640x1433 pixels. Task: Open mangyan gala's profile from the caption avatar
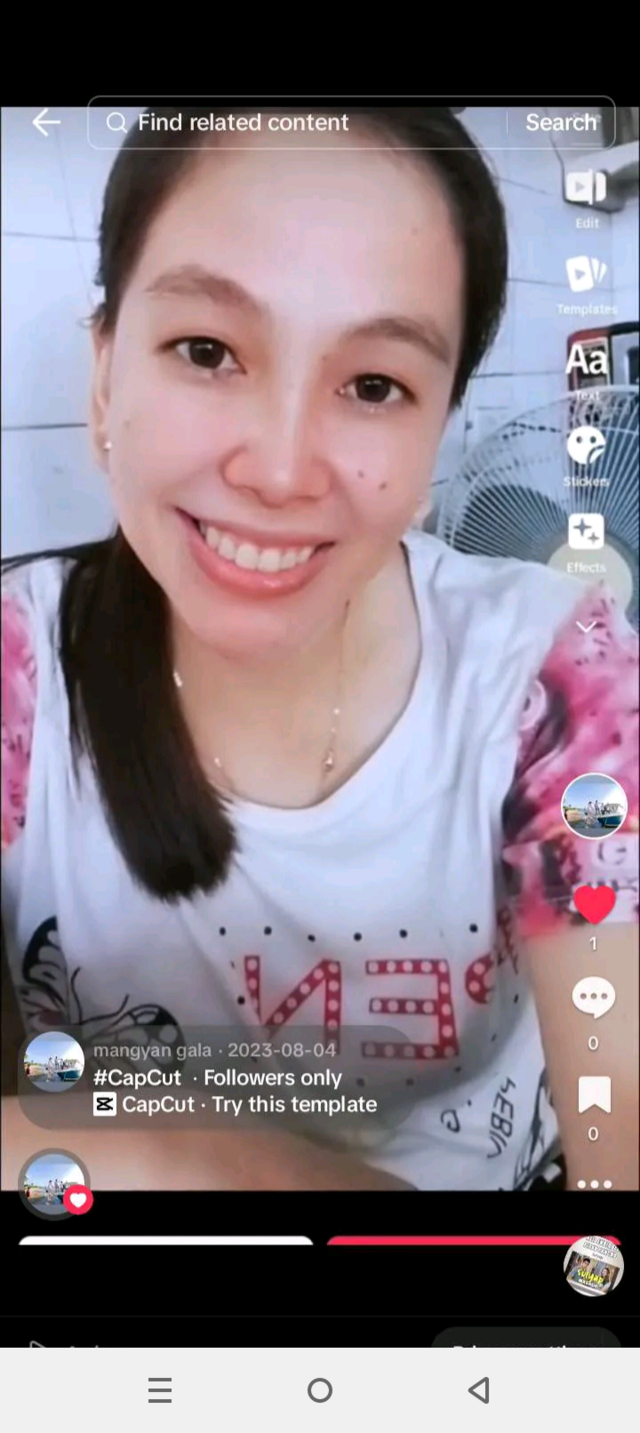(54, 1062)
